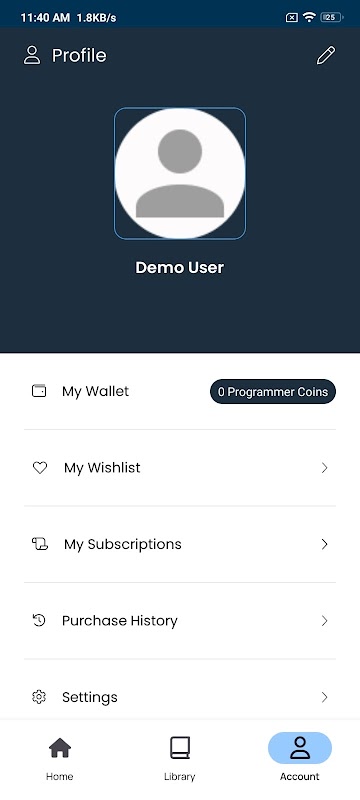View Purchase History
Image resolution: width=360 pixels, height=800 pixels.
(x=180, y=621)
